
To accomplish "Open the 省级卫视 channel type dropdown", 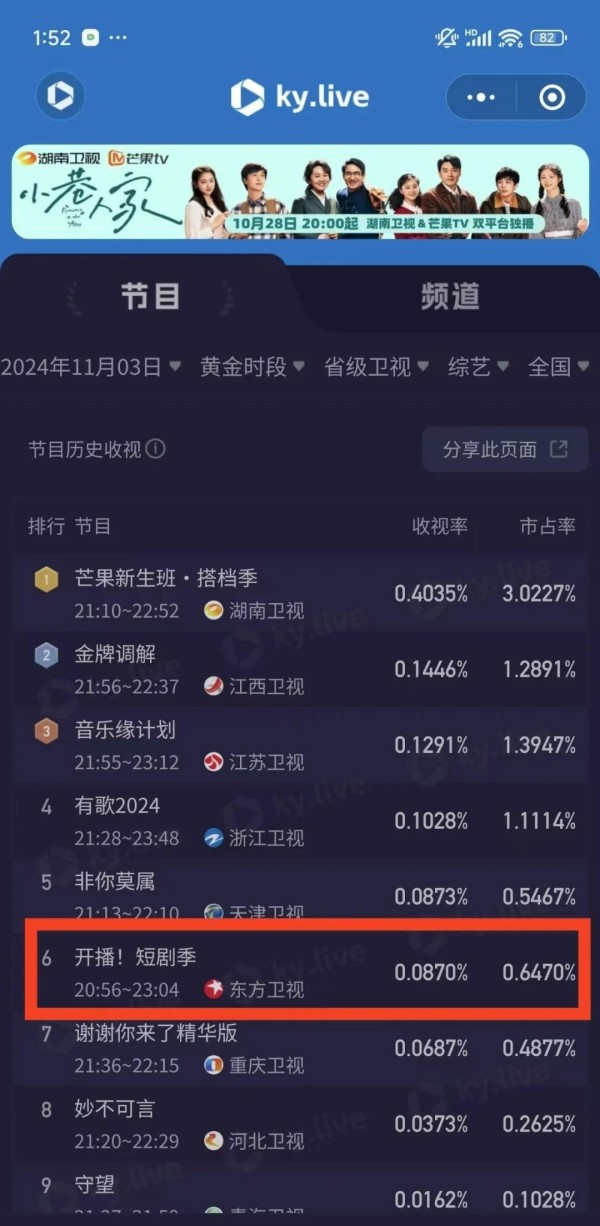I will click(377, 367).
